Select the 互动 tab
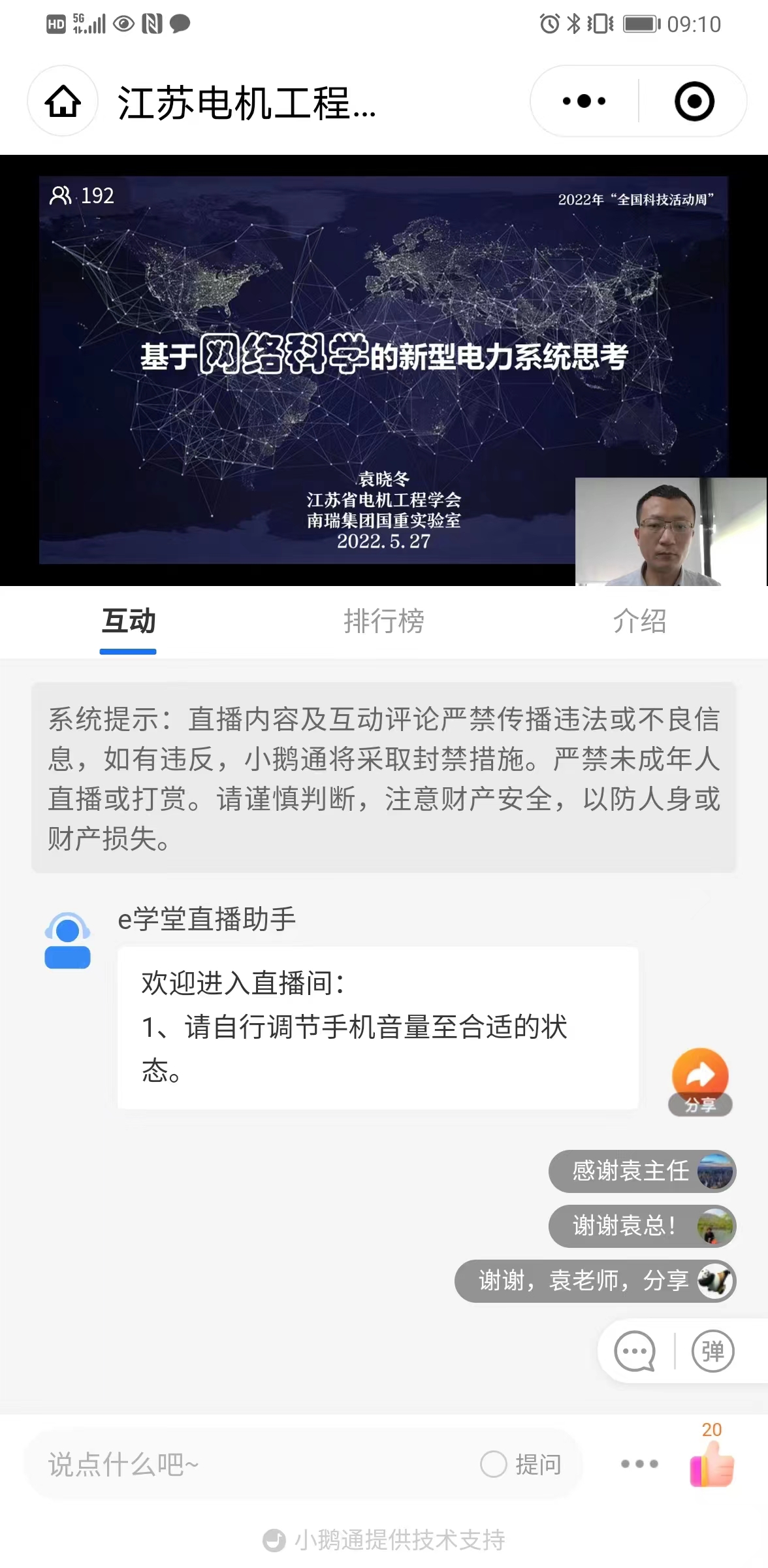 (x=128, y=621)
